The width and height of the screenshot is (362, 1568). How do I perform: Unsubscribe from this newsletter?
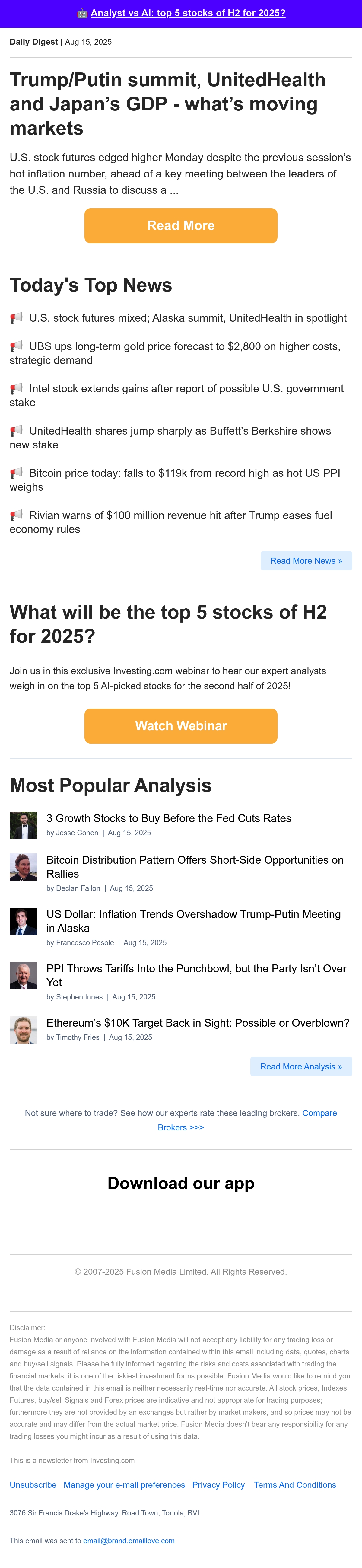click(33, 1485)
